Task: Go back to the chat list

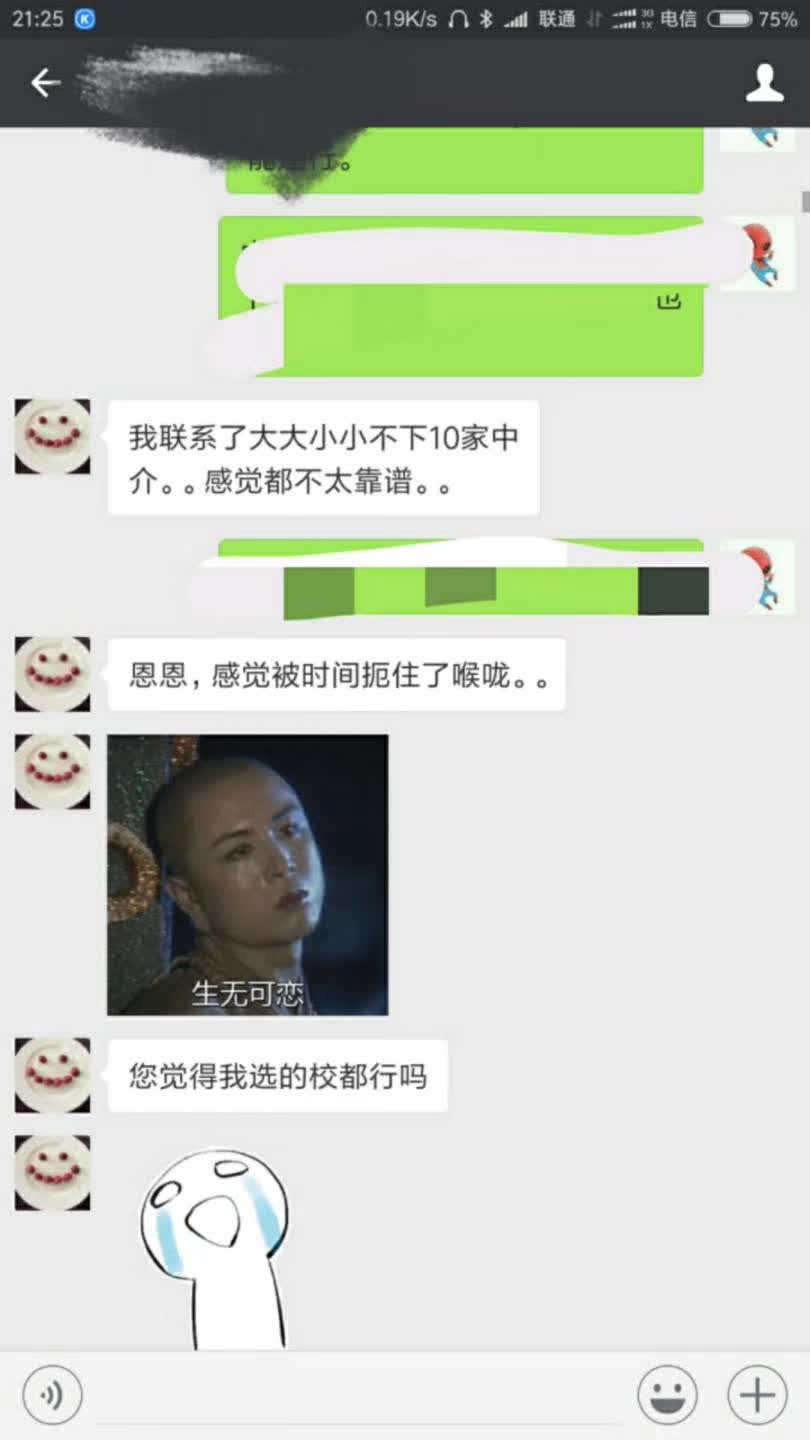Action: 46,83
